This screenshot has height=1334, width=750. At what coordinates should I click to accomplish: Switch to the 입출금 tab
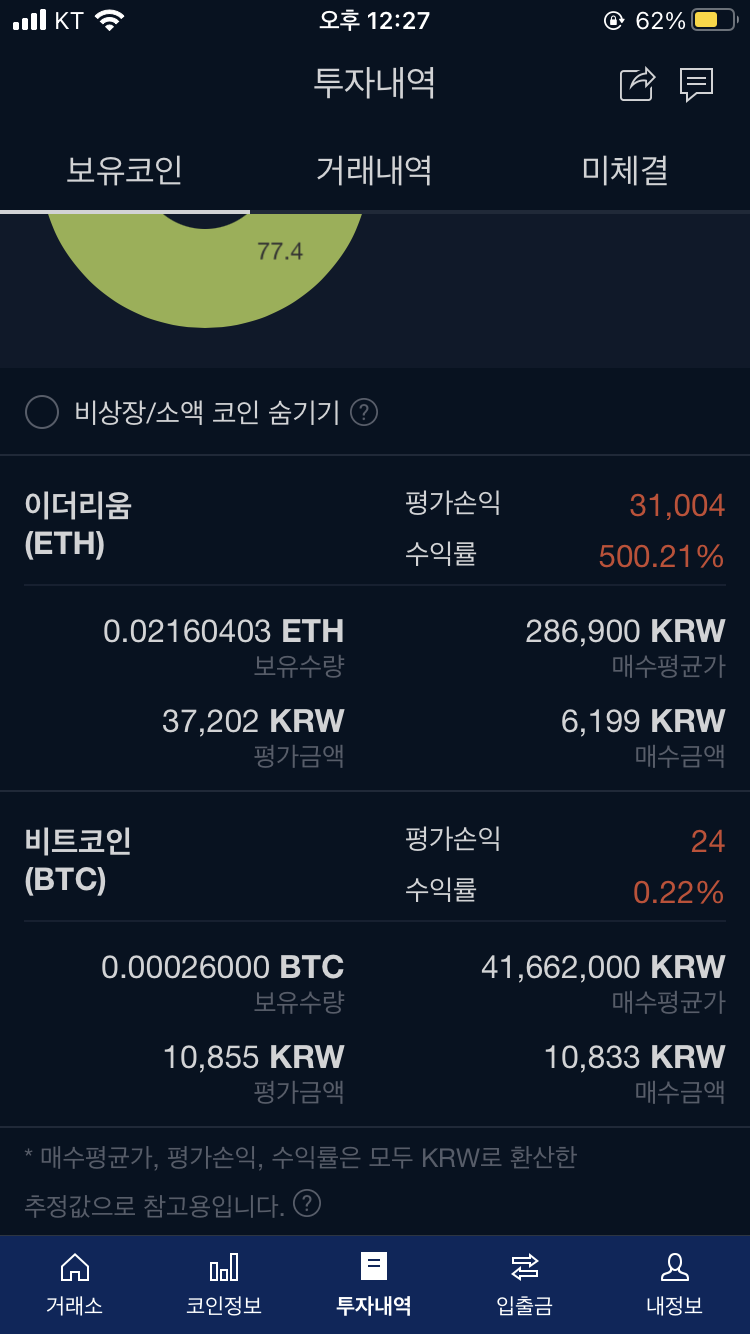tap(524, 1285)
